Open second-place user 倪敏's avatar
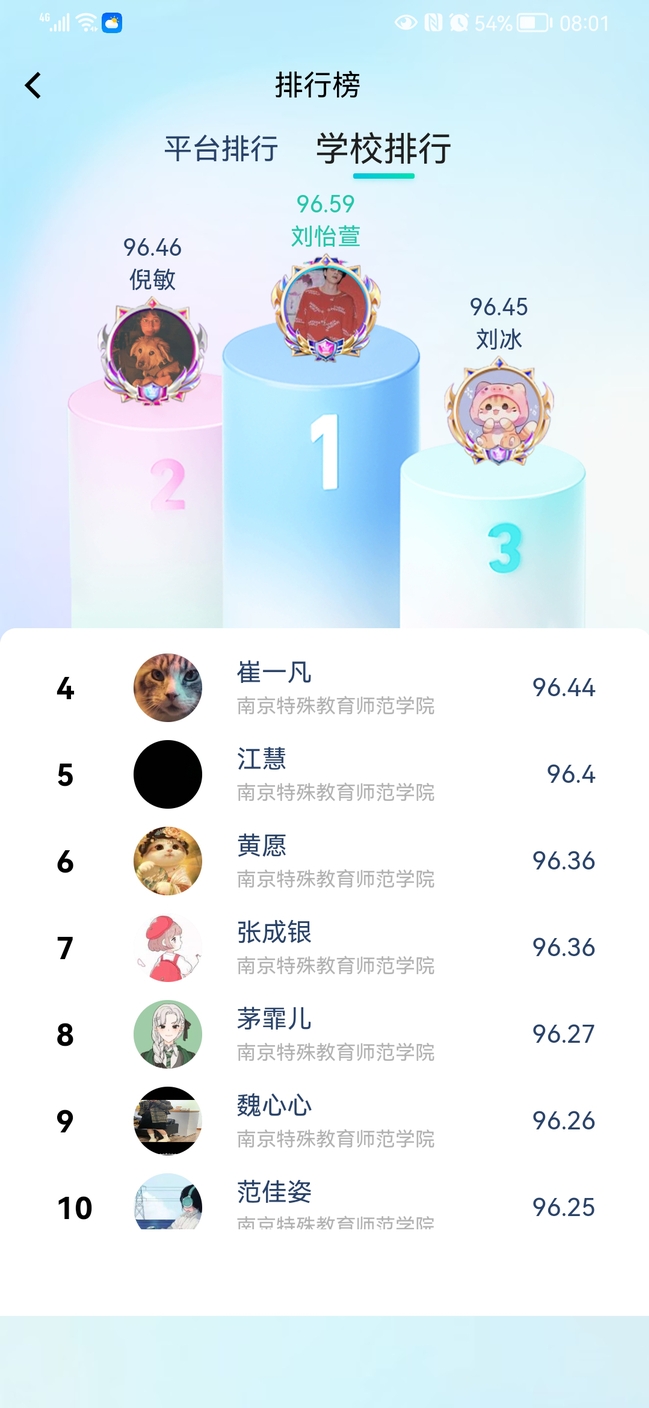This screenshot has height=1408, width=649. 152,349
